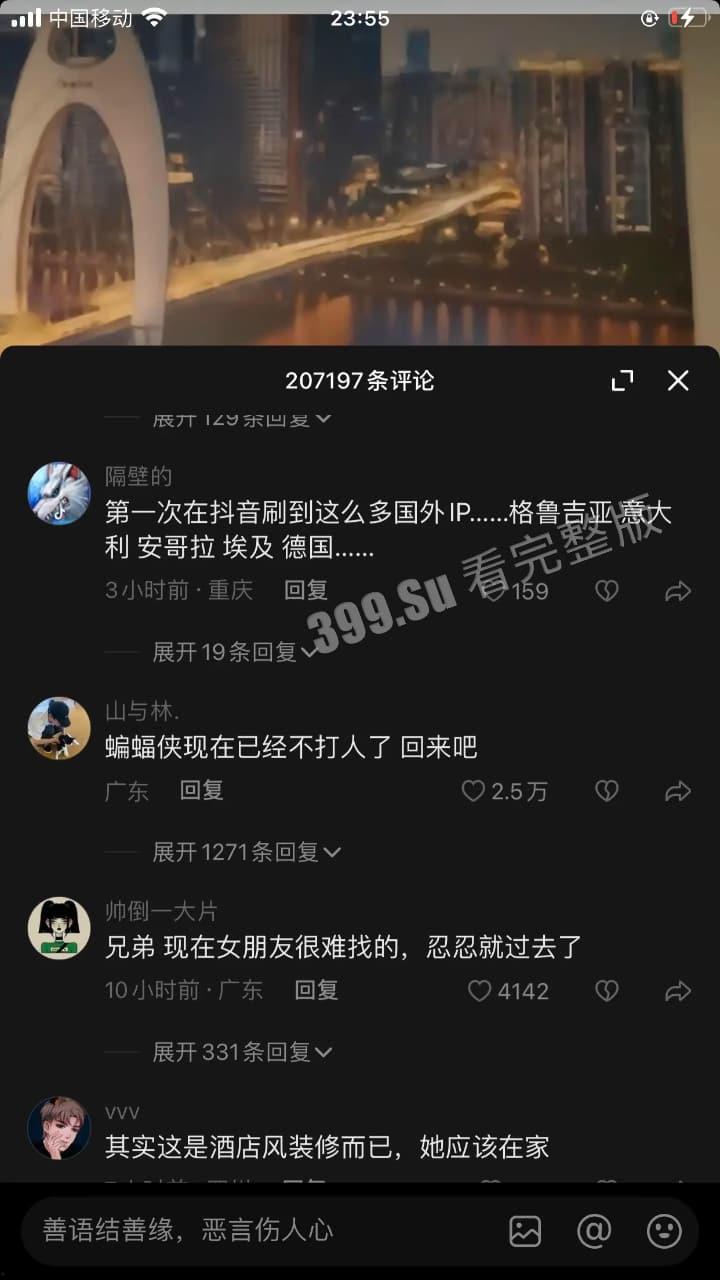The height and width of the screenshot is (1280, 720).
Task: Tap 回复 to reply to 山与林.'s comment
Action: click(x=200, y=791)
